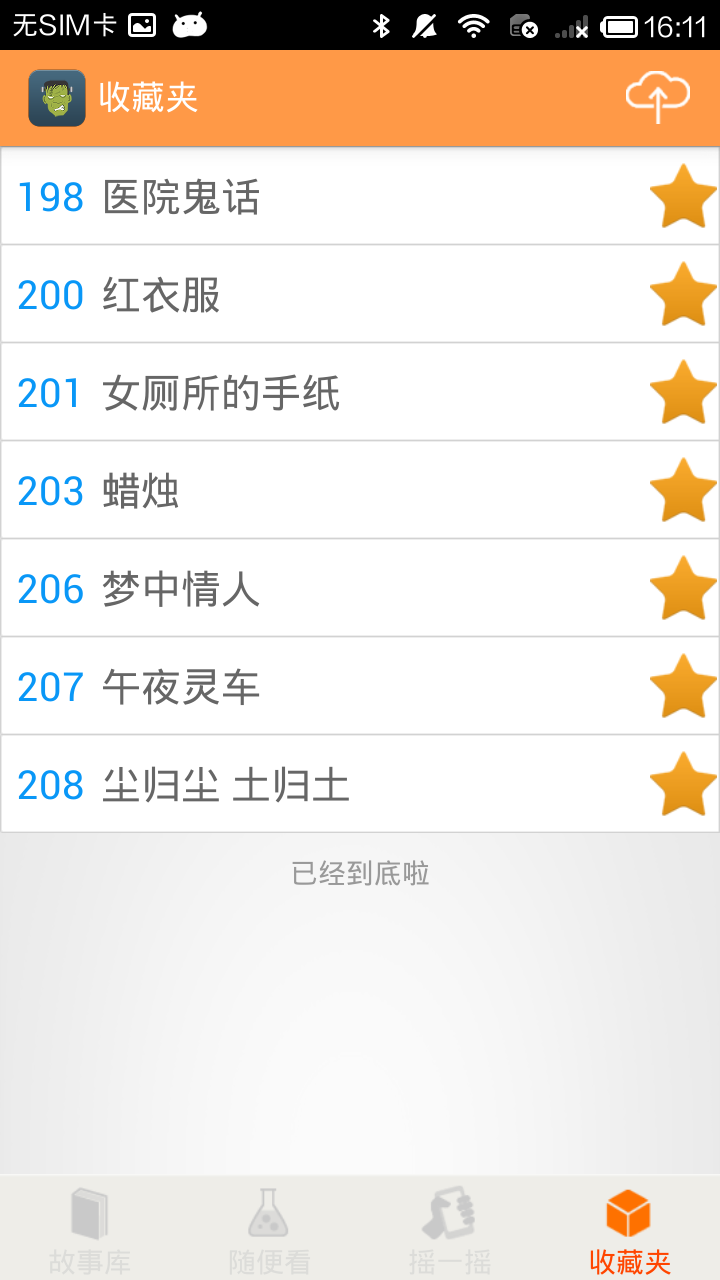The height and width of the screenshot is (1280, 720).
Task: Tap the star next to 午夜灵车
Action: (x=683, y=687)
